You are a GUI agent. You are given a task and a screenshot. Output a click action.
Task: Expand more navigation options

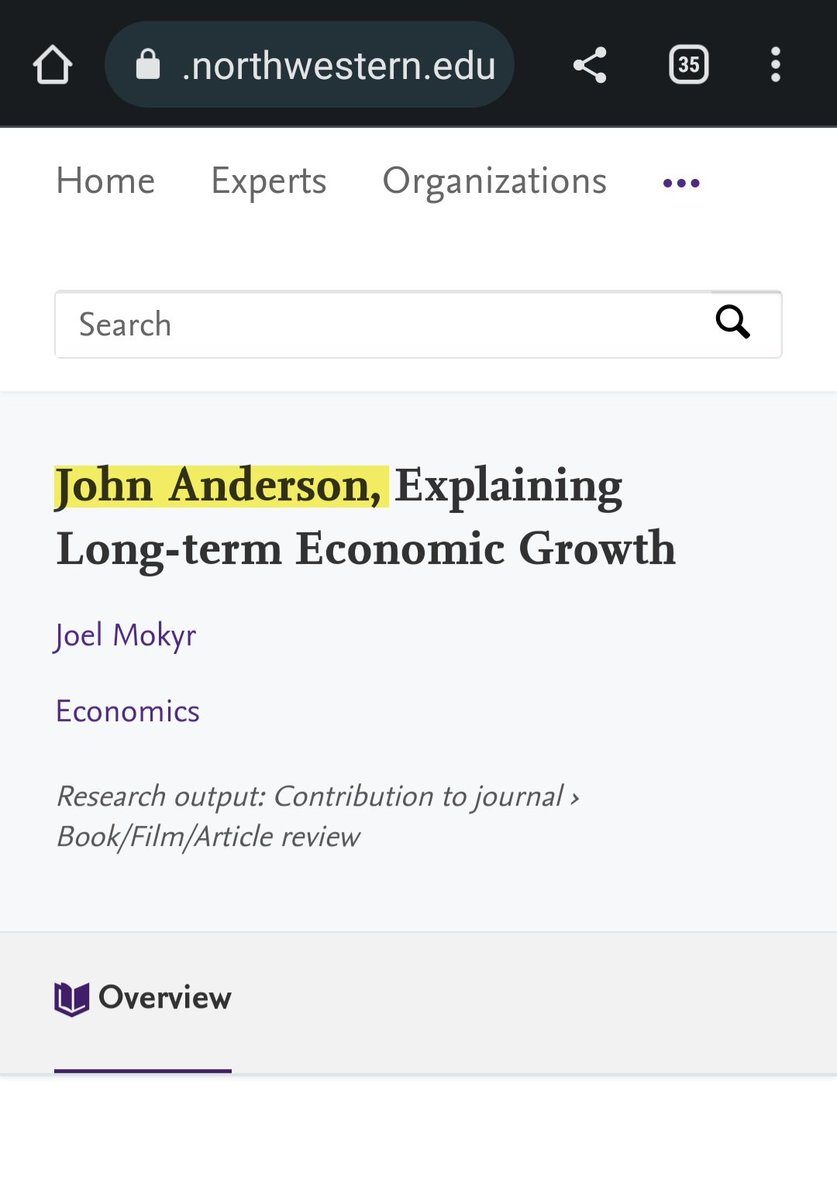681,183
